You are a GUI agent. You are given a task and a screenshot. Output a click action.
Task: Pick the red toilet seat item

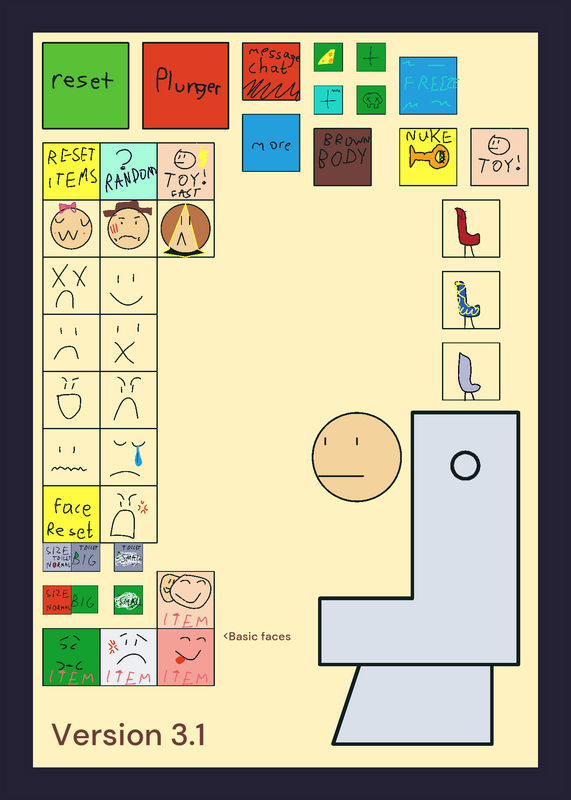pyautogui.click(x=471, y=229)
